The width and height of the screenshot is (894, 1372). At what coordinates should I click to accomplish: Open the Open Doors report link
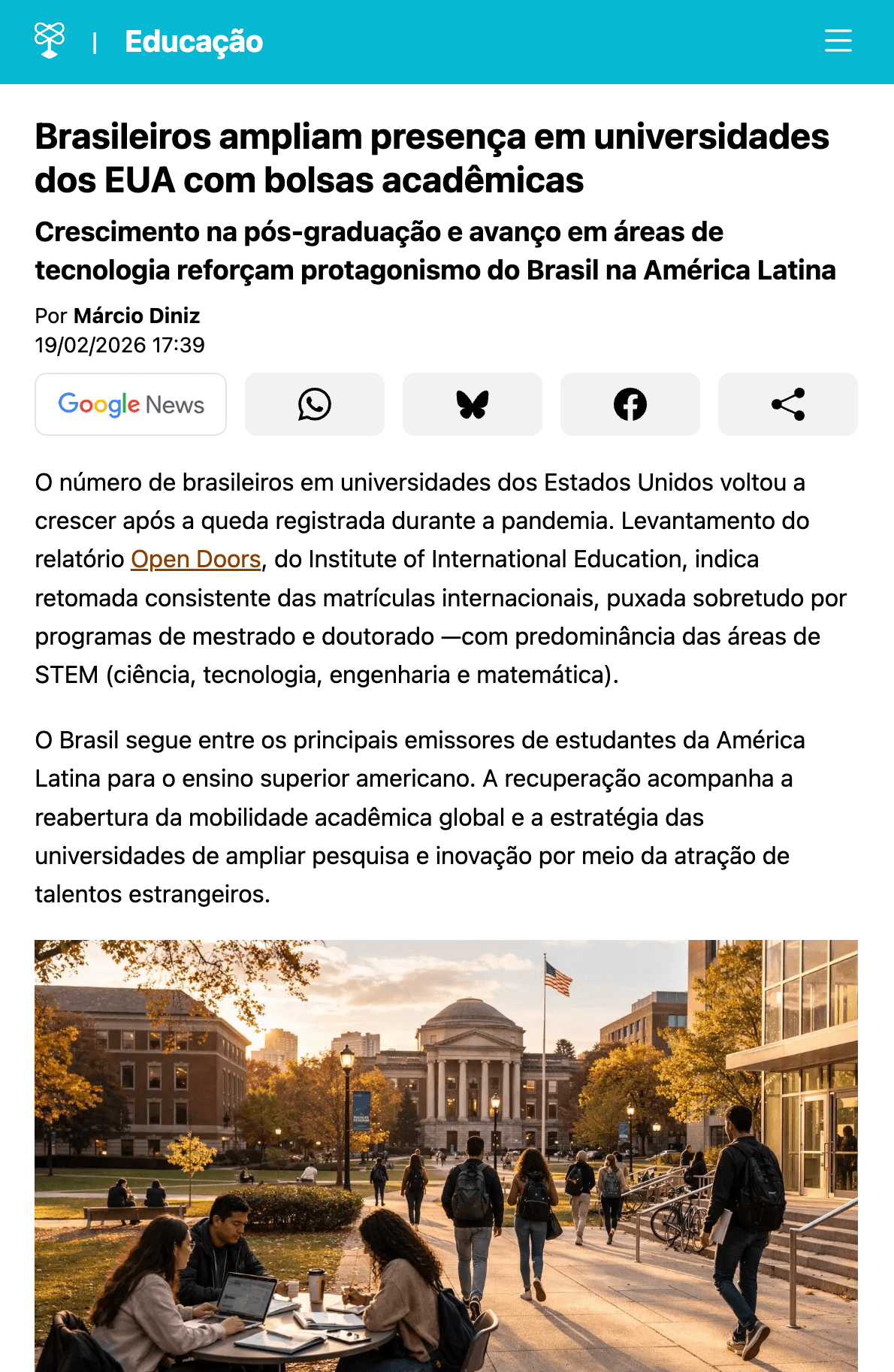(x=195, y=559)
